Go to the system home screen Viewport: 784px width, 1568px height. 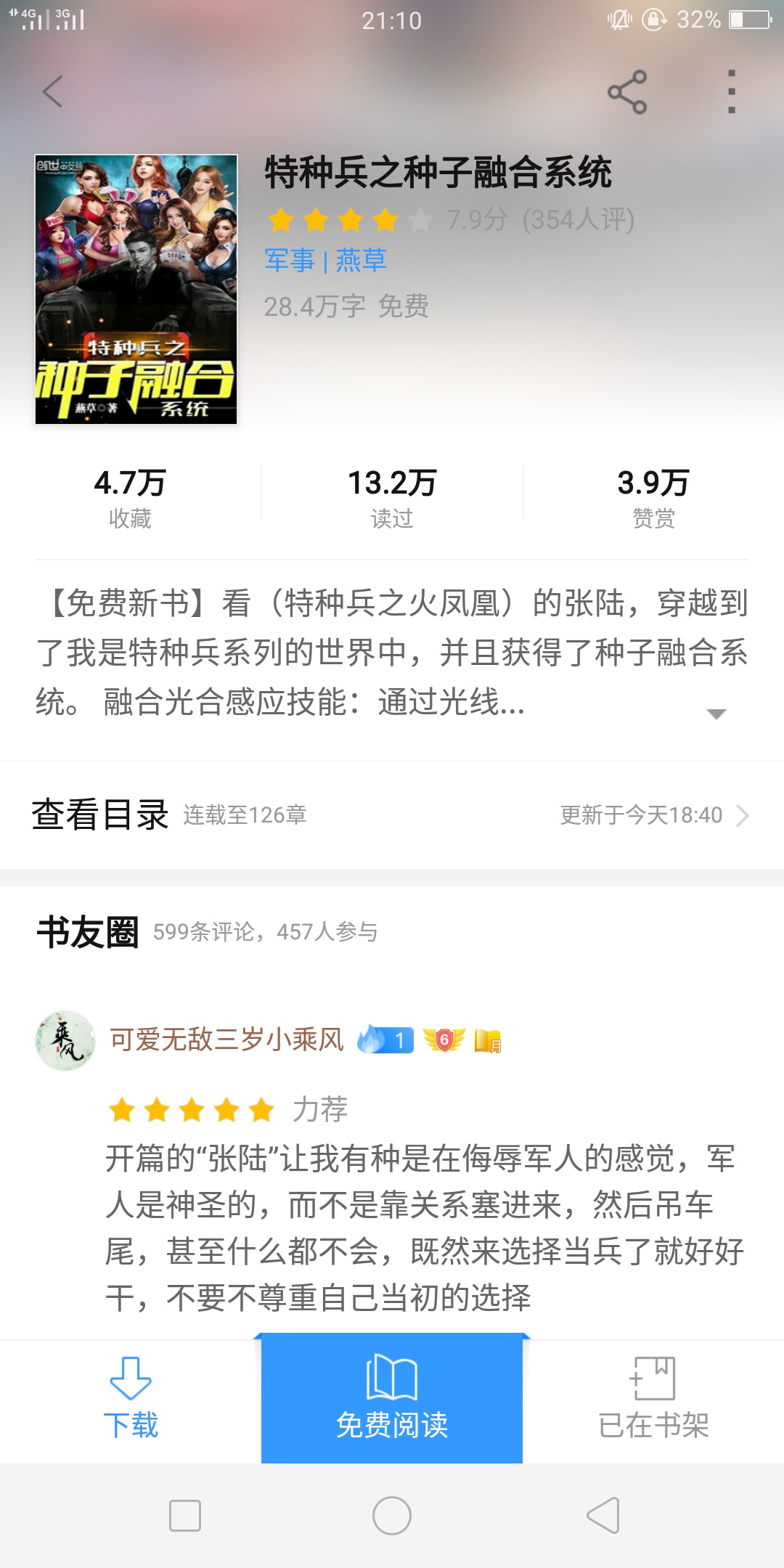(x=392, y=1516)
